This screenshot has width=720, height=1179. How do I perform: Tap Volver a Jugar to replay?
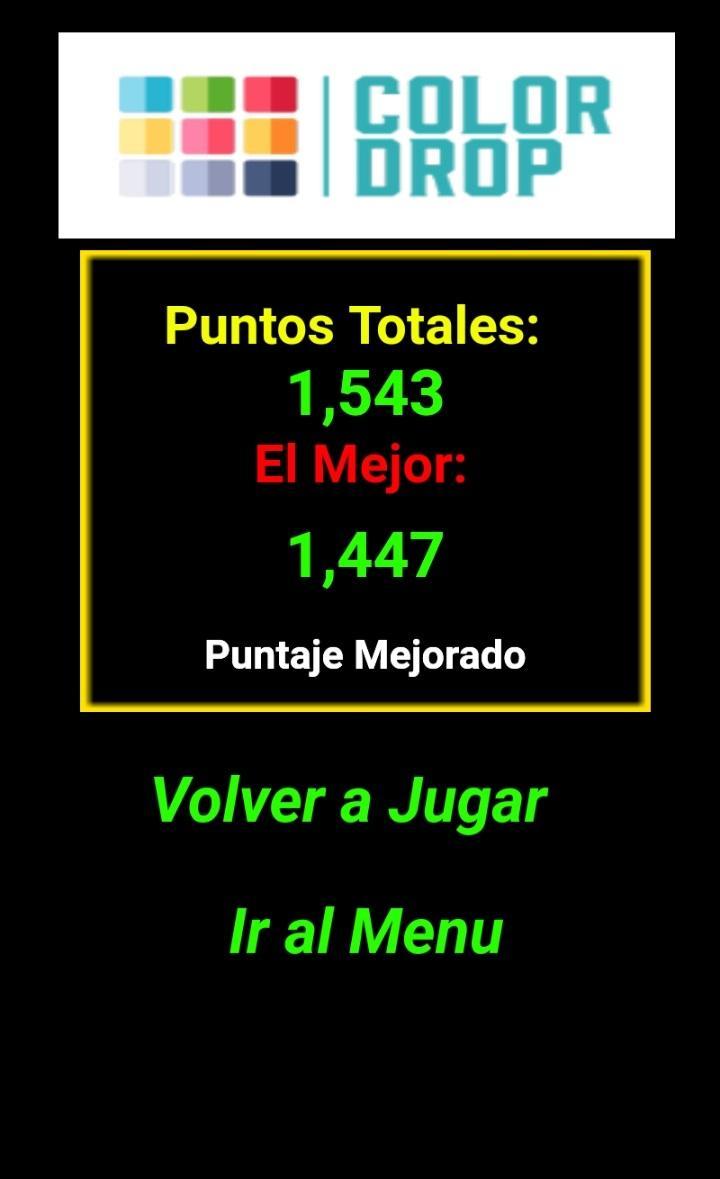point(349,802)
